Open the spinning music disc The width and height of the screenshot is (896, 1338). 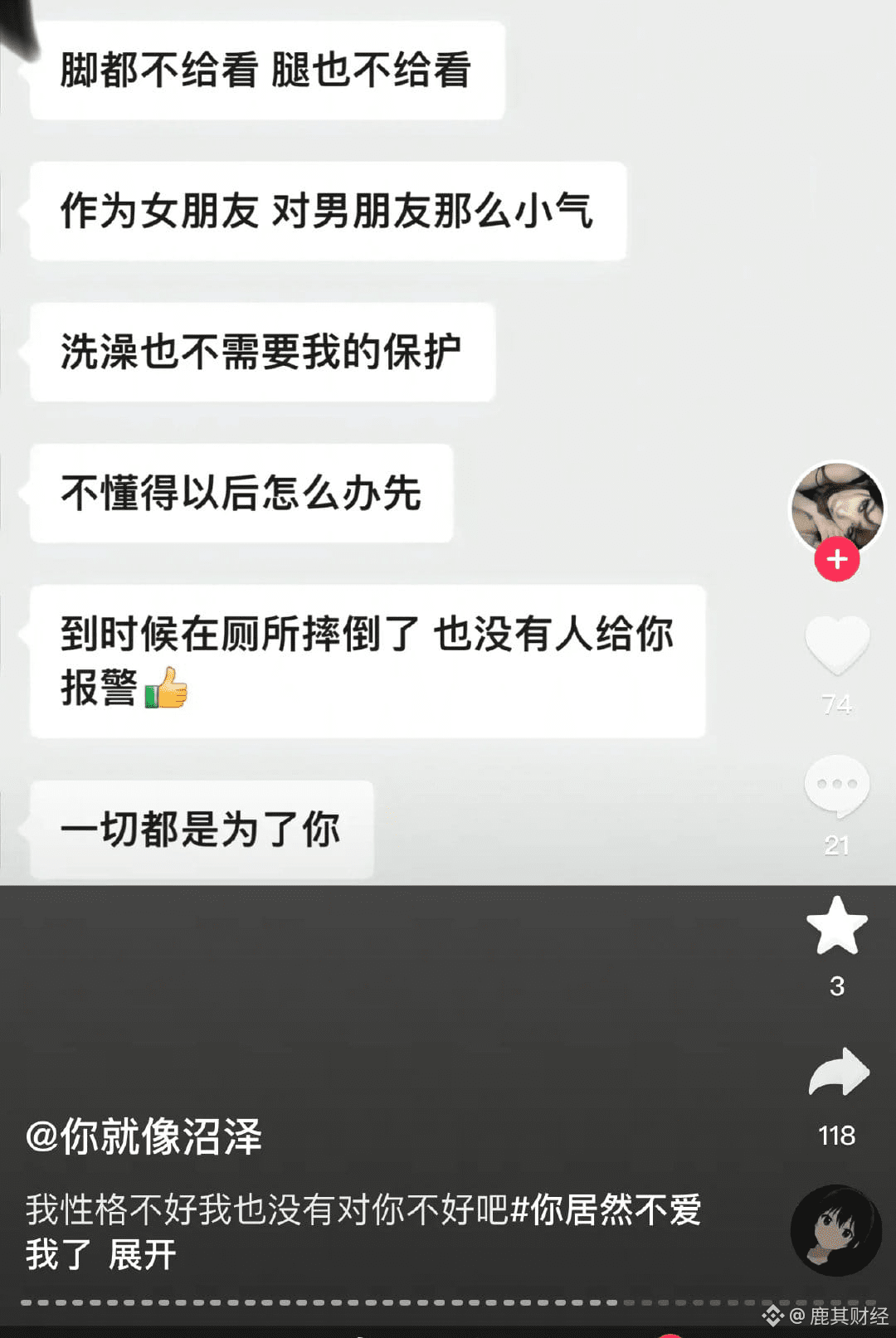click(835, 1230)
